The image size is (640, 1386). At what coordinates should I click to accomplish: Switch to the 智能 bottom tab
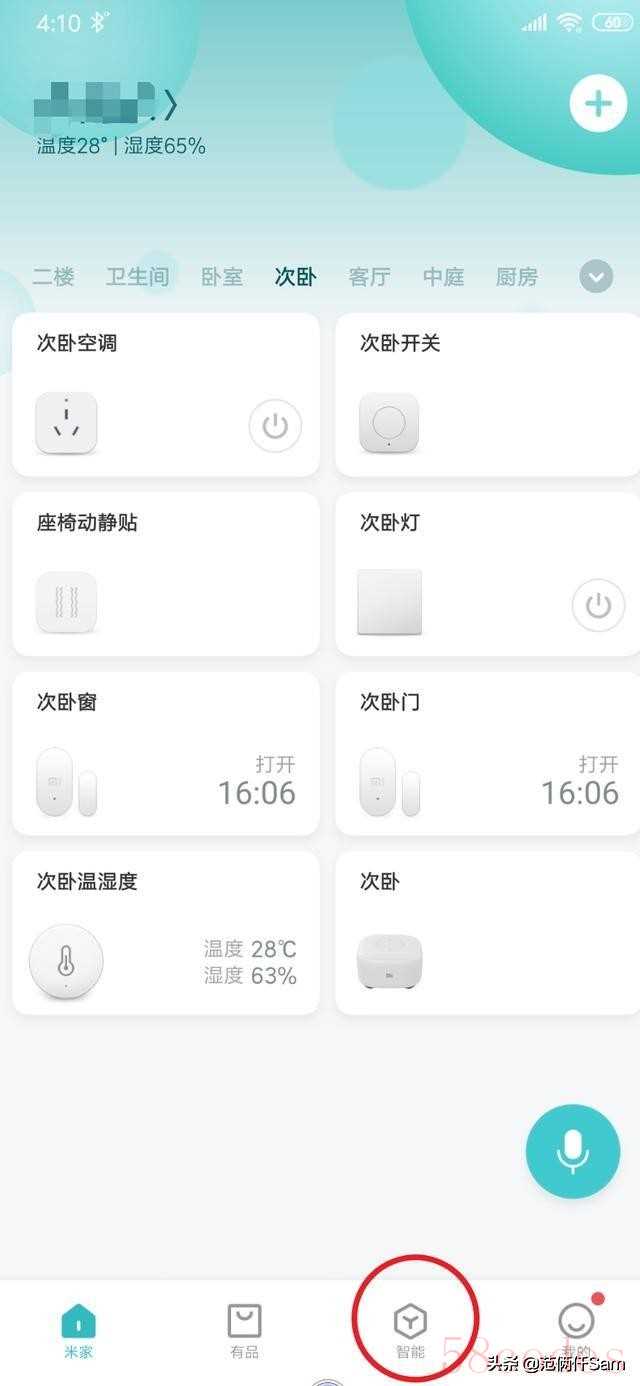410,1331
